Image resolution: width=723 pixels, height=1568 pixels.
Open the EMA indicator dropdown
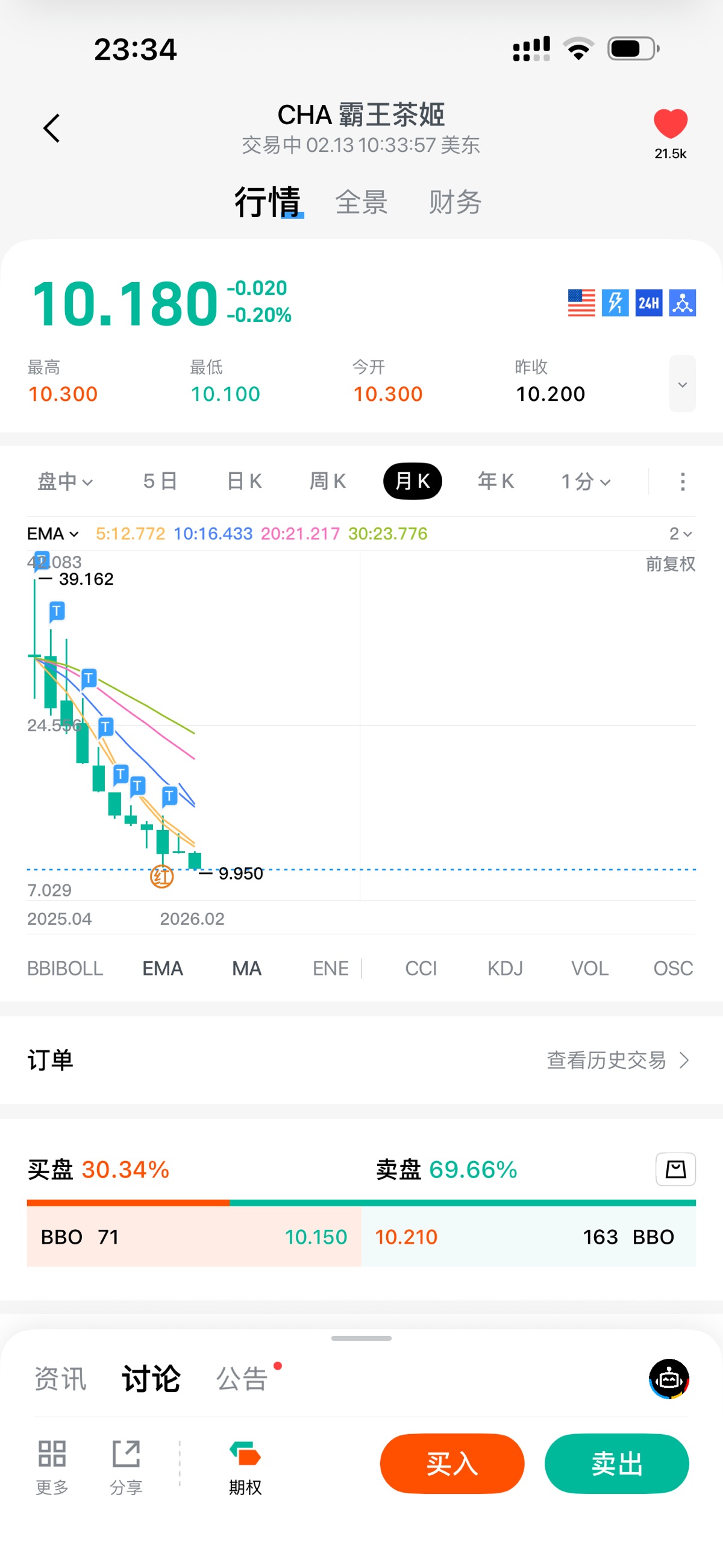tap(53, 534)
